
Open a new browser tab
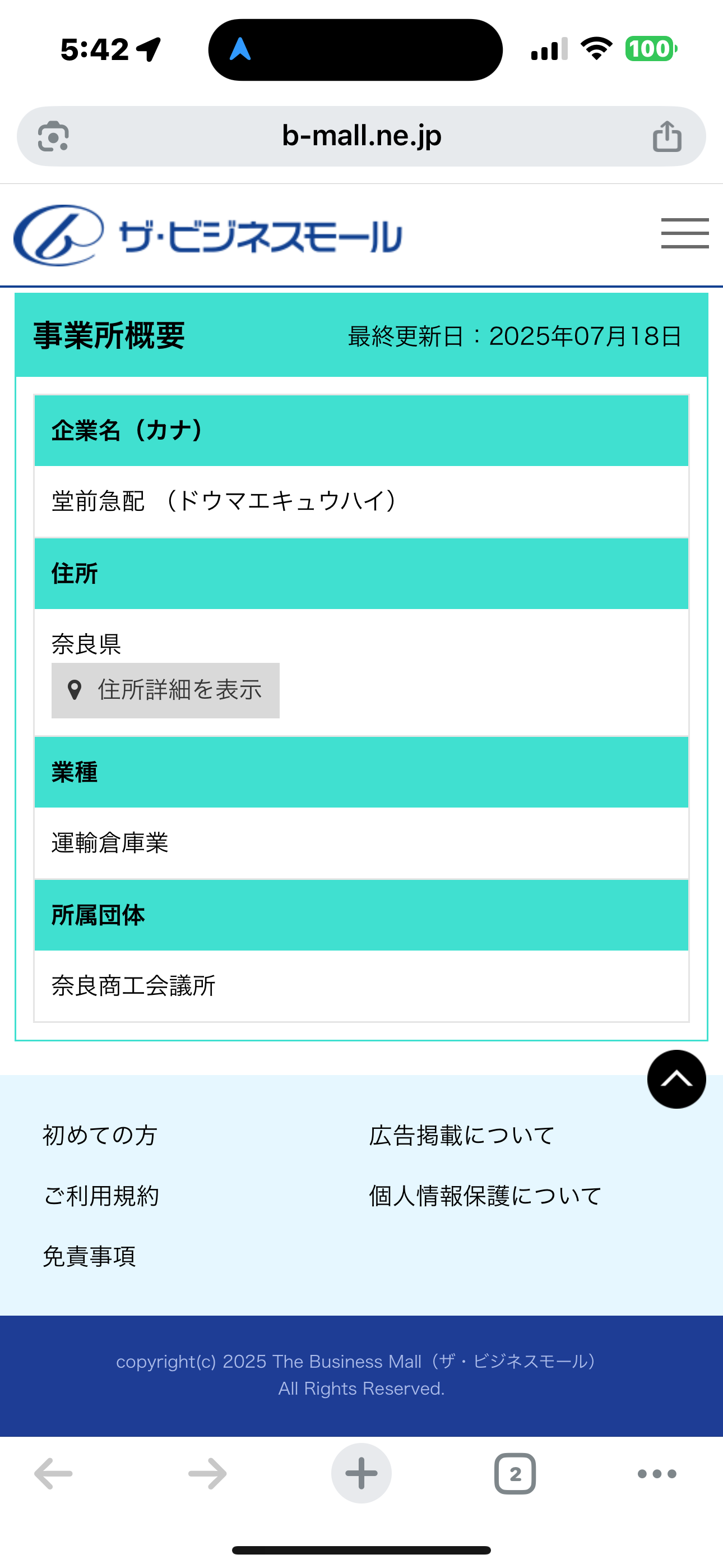click(x=361, y=1474)
